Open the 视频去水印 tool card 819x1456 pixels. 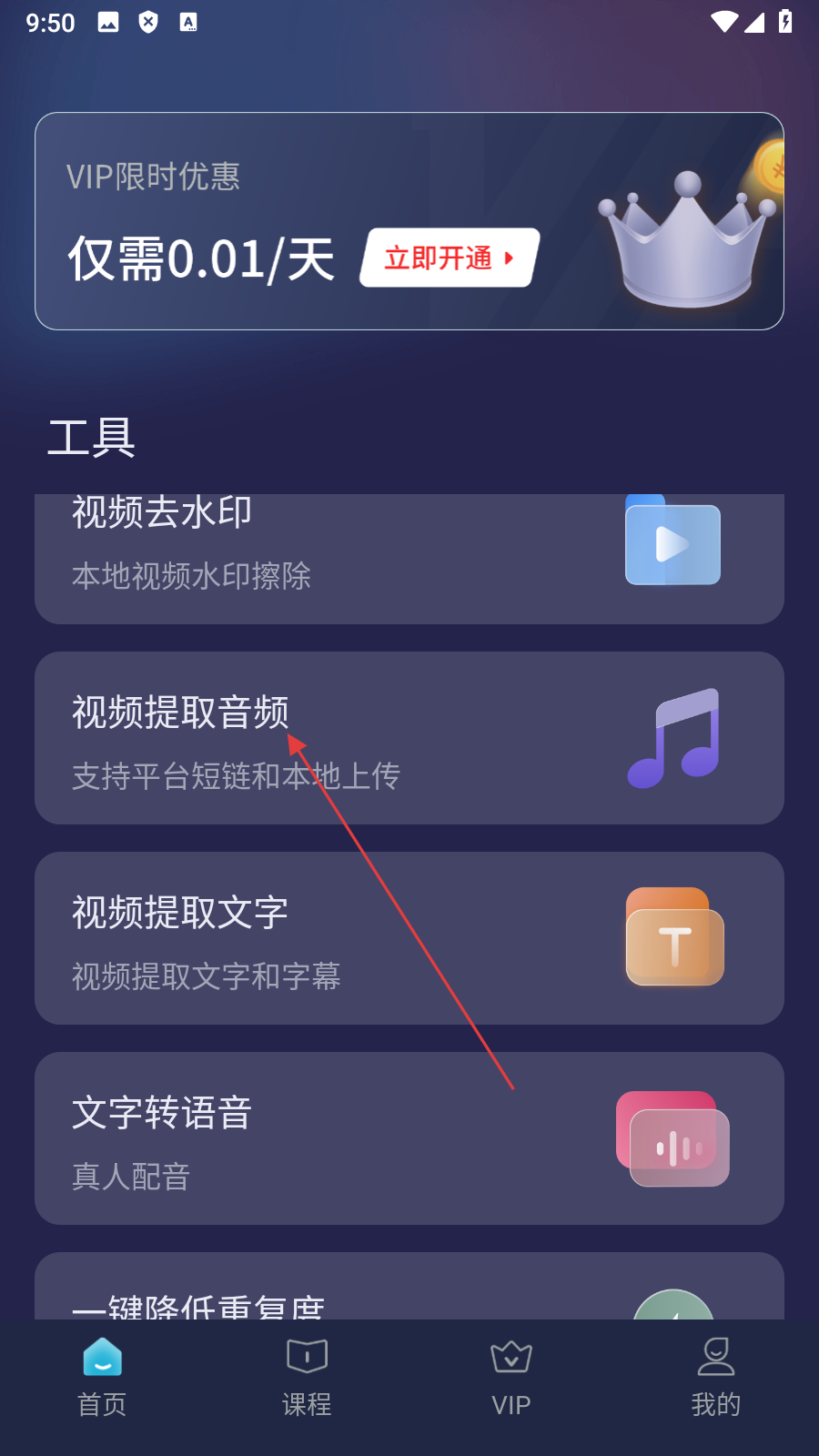409,558
